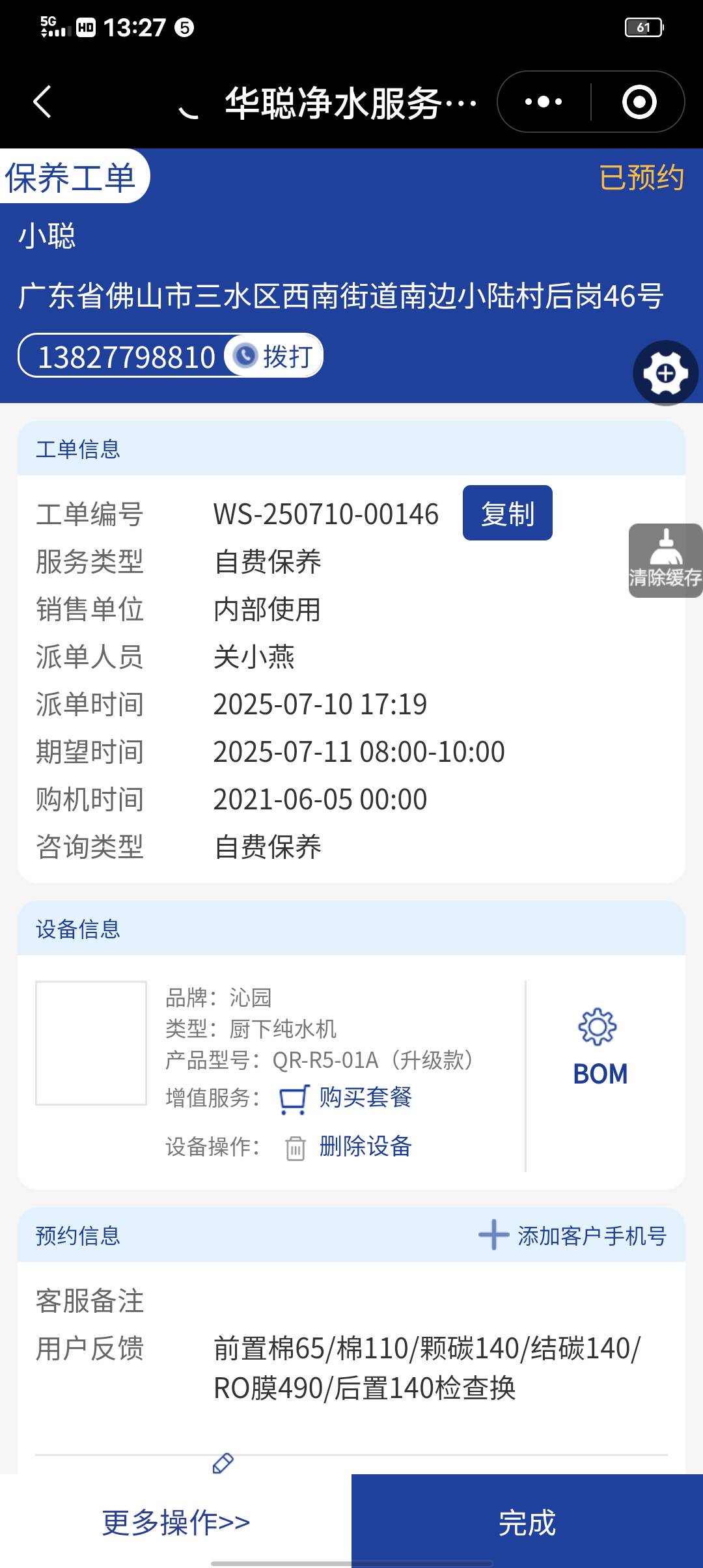Tap 完成 to complete the work order
Viewport: 703px width, 1568px height.
point(527,1522)
